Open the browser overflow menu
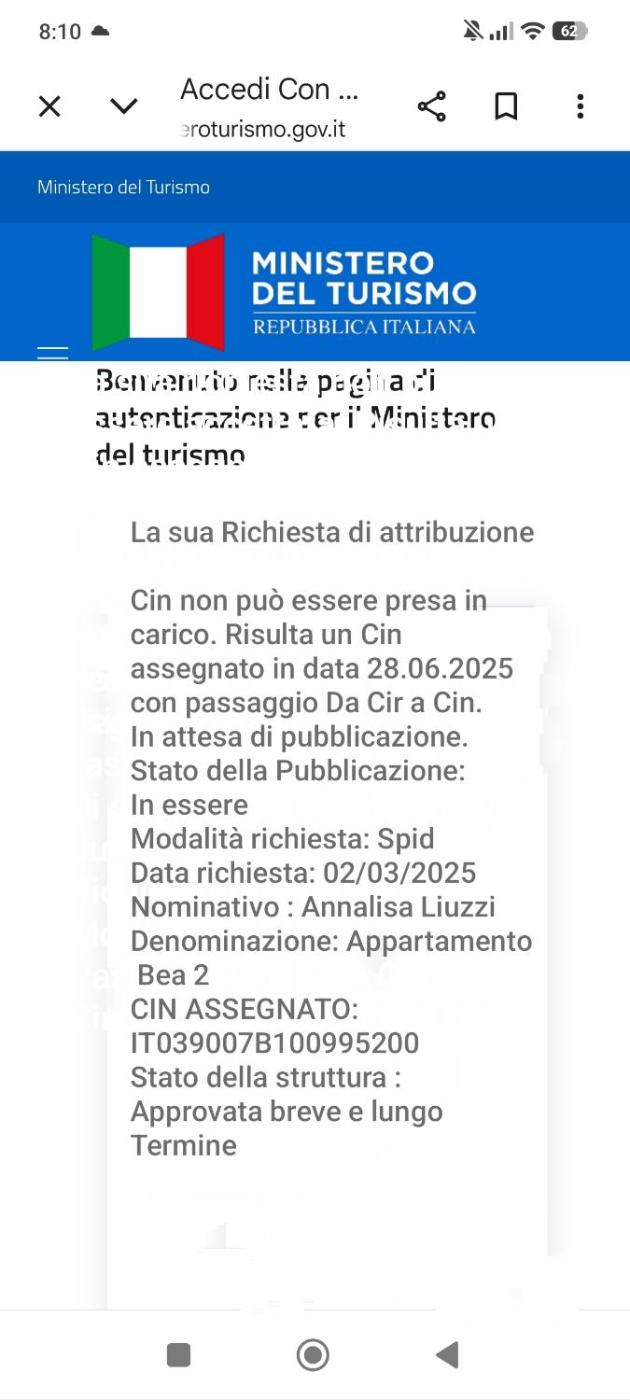Viewport: 630px width, 1400px height. [580, 106]
